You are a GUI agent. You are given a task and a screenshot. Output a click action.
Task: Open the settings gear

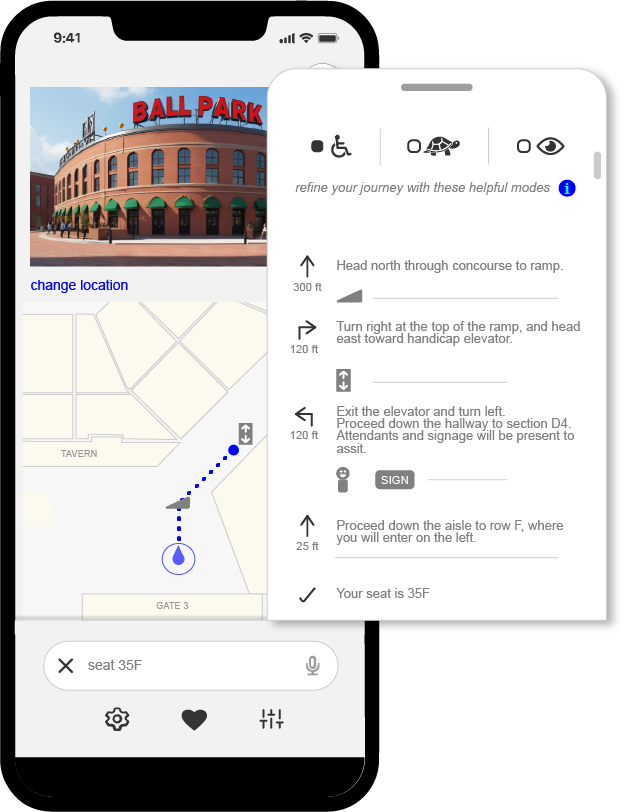tap(117, 718)
